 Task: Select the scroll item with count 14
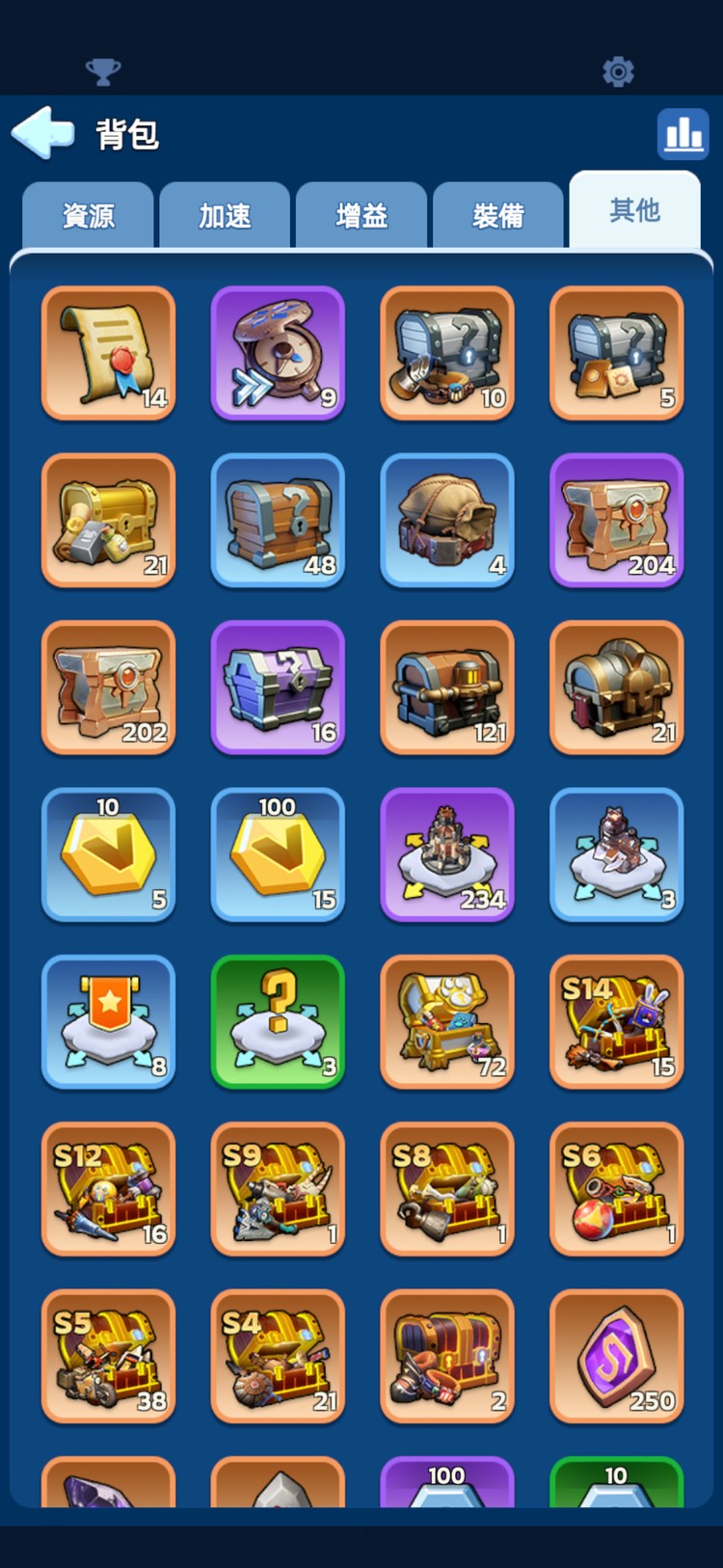pyautogui.click(x=109, y=353)
